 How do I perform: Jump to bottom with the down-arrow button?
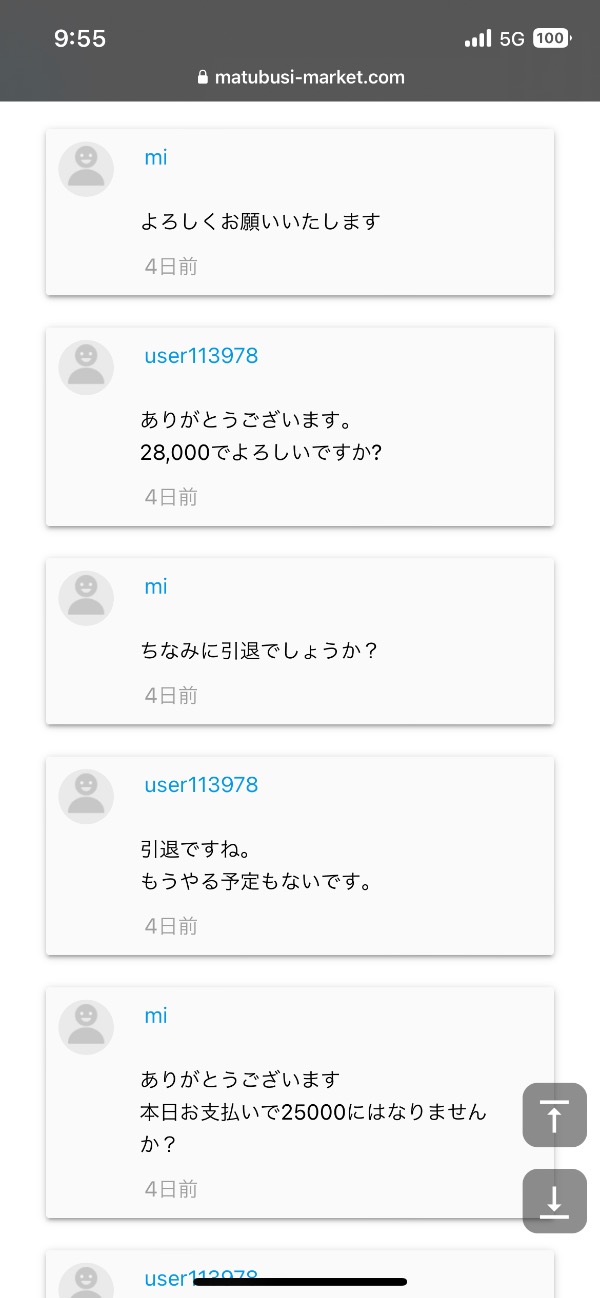(x=555, y=1201)
